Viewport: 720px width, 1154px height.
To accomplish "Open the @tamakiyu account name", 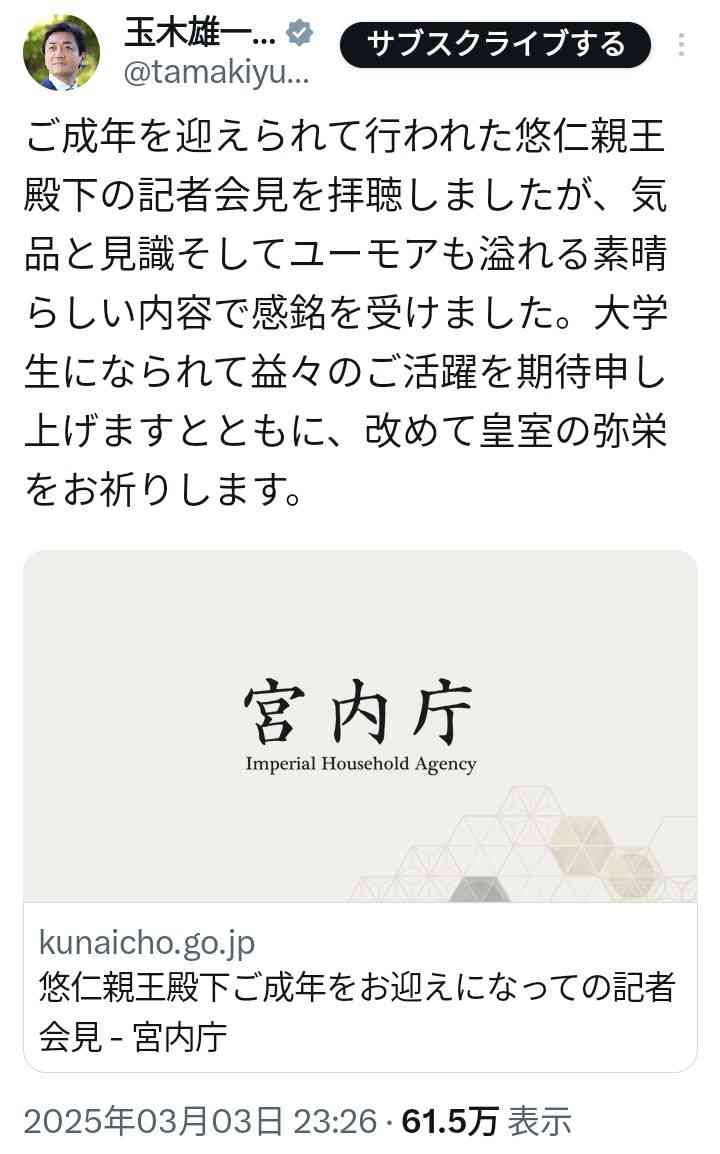I will (x=216, y=74).
